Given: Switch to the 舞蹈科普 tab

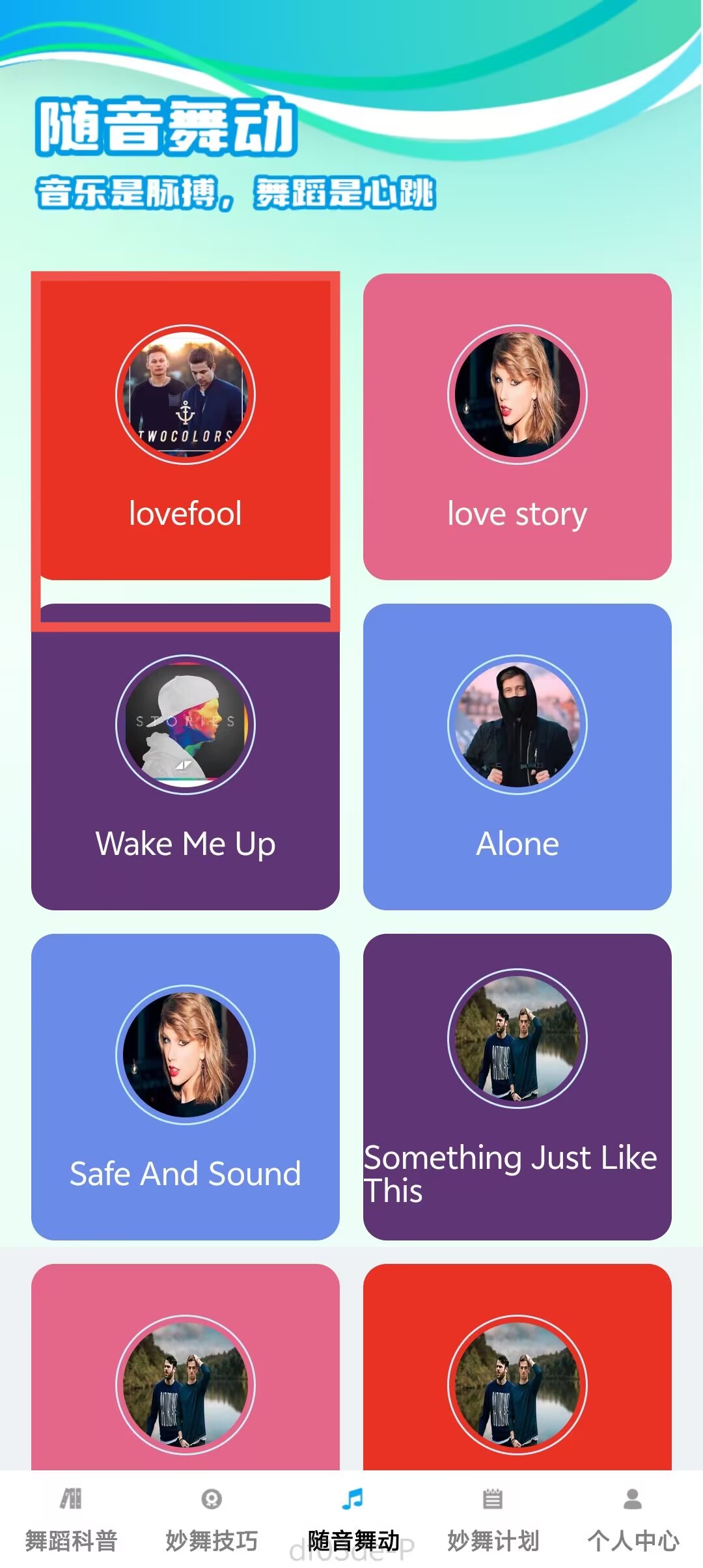Looking at the screenshot, I should [x=70, y=1521].
